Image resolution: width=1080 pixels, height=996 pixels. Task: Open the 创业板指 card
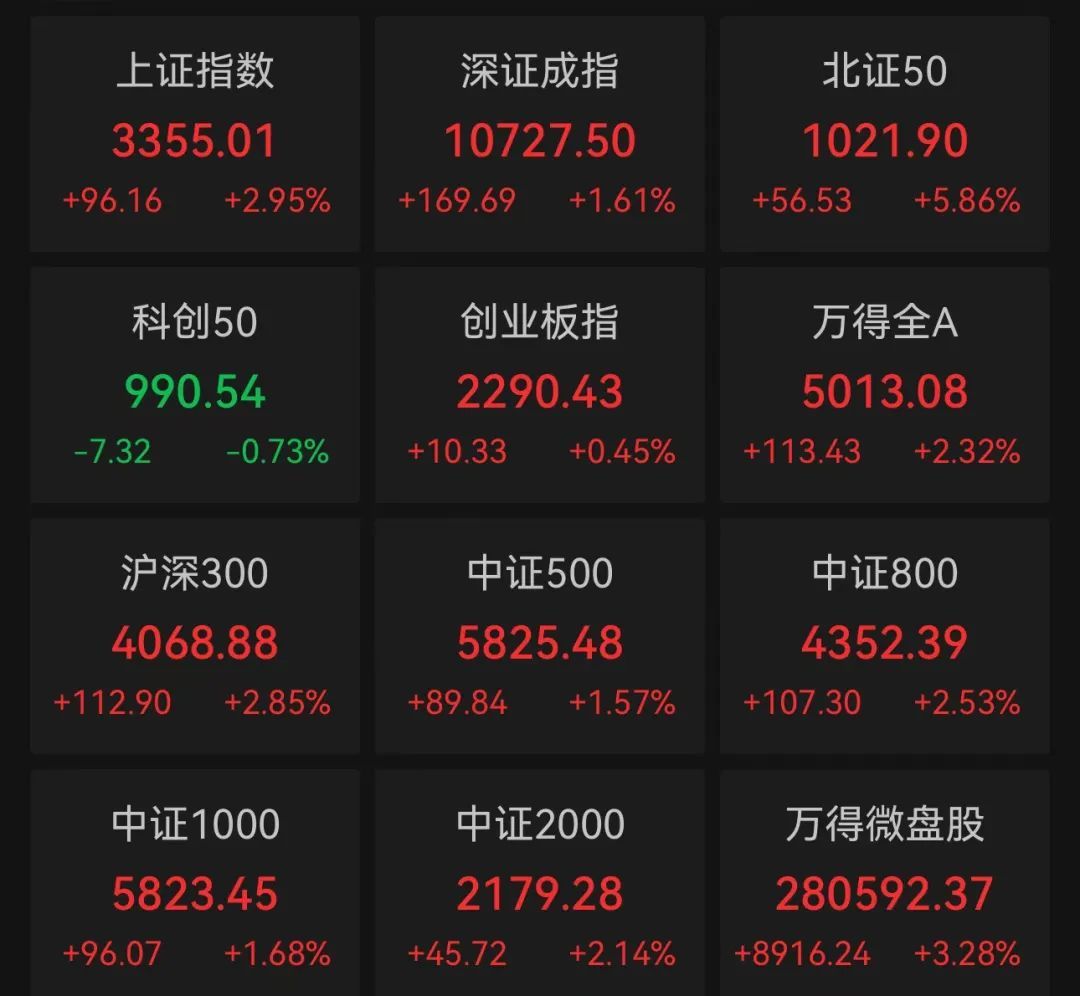pos(540,385)
